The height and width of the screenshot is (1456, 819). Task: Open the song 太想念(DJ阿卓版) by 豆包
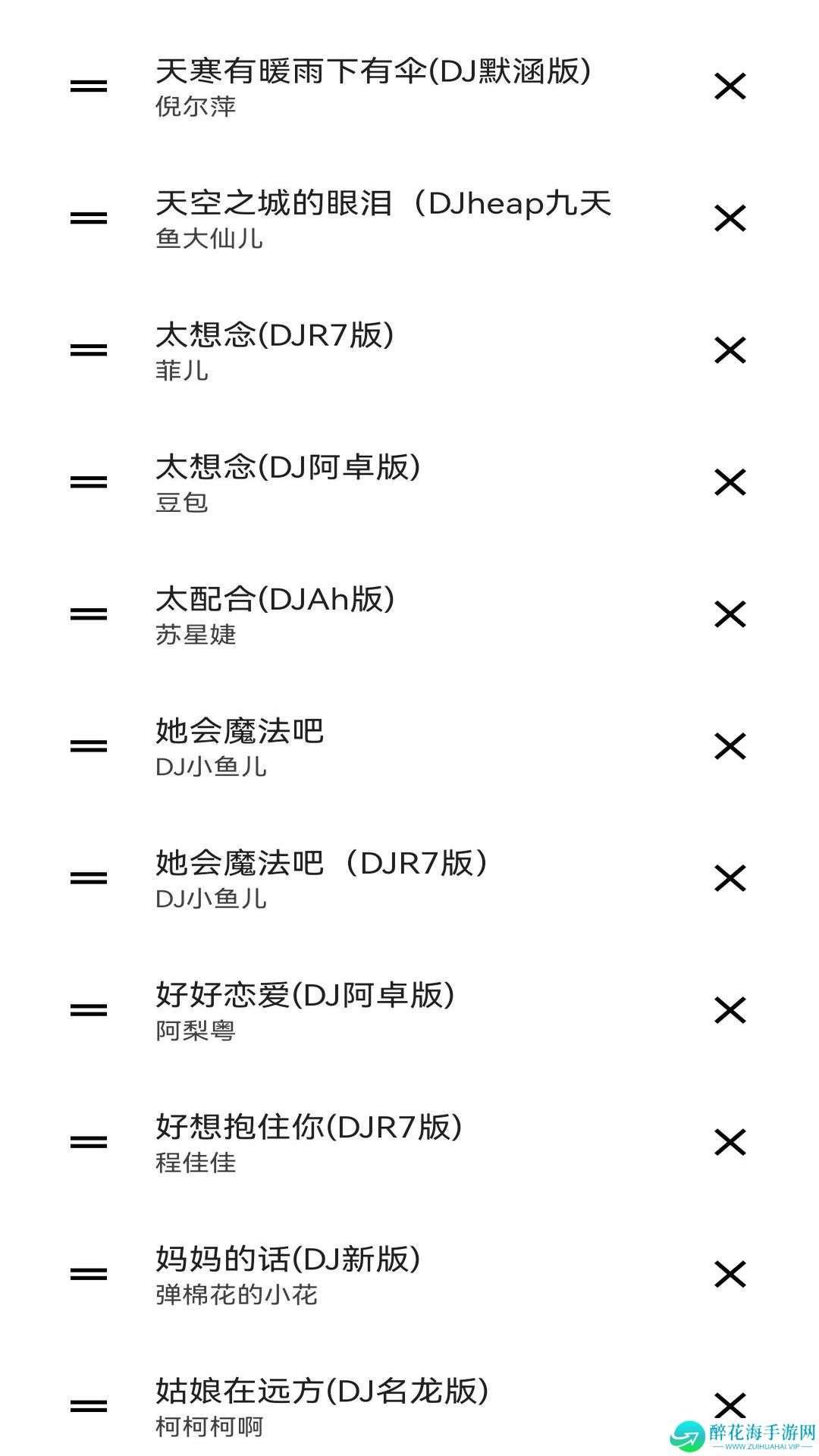(409, 482)
